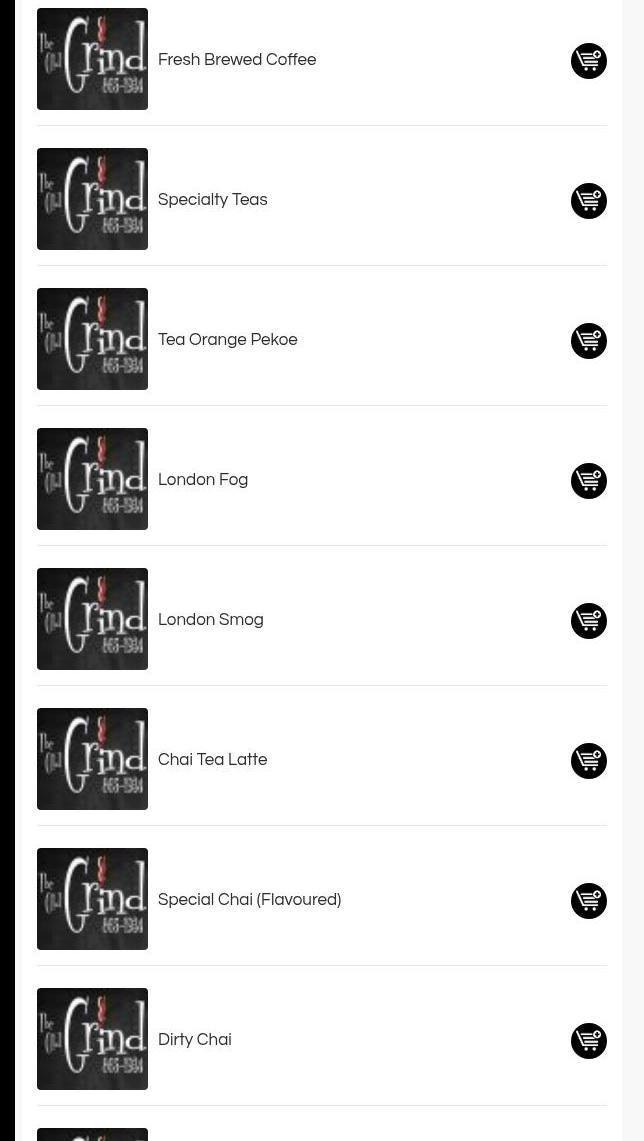Add London Fog to cart
The width and height of the screenshot is (644, 1141).
pos(589,481)
